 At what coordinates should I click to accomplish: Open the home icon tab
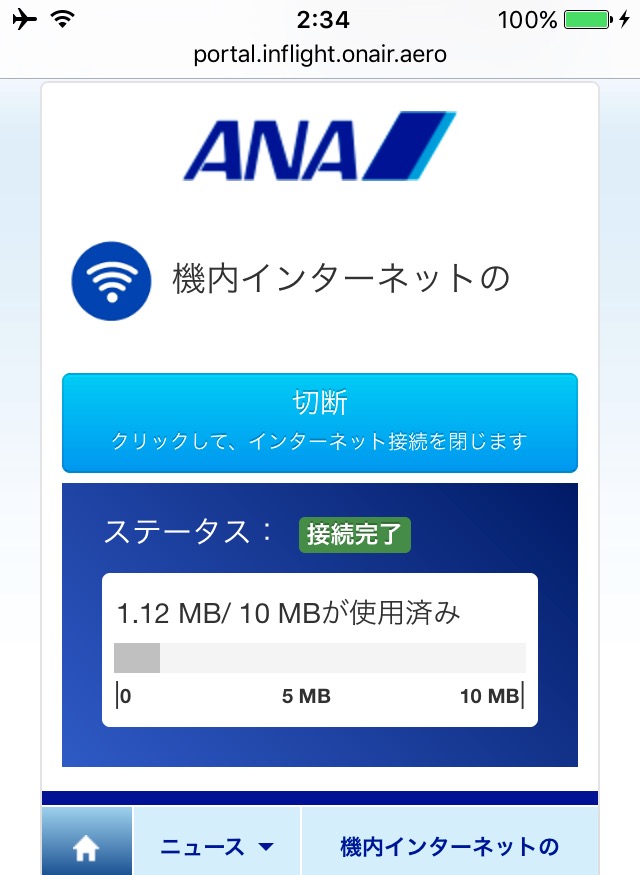point(87,846)
